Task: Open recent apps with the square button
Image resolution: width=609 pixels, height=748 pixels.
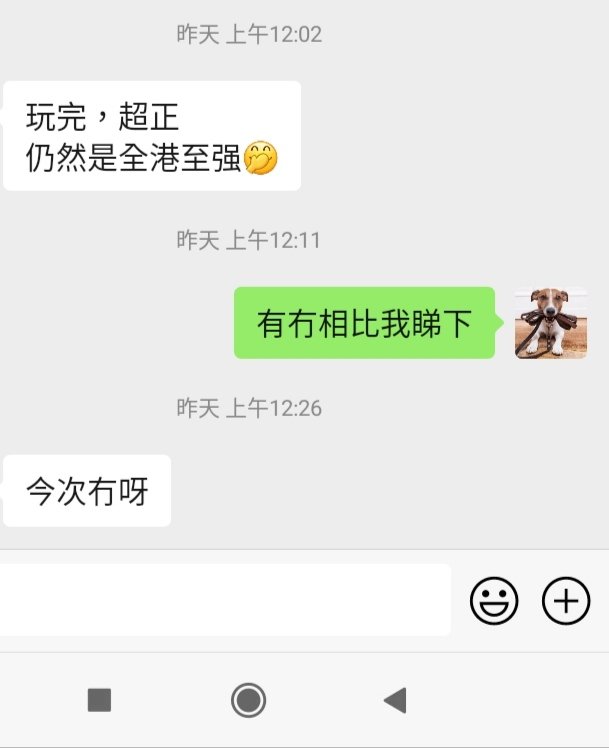Action: click(99, 700)
